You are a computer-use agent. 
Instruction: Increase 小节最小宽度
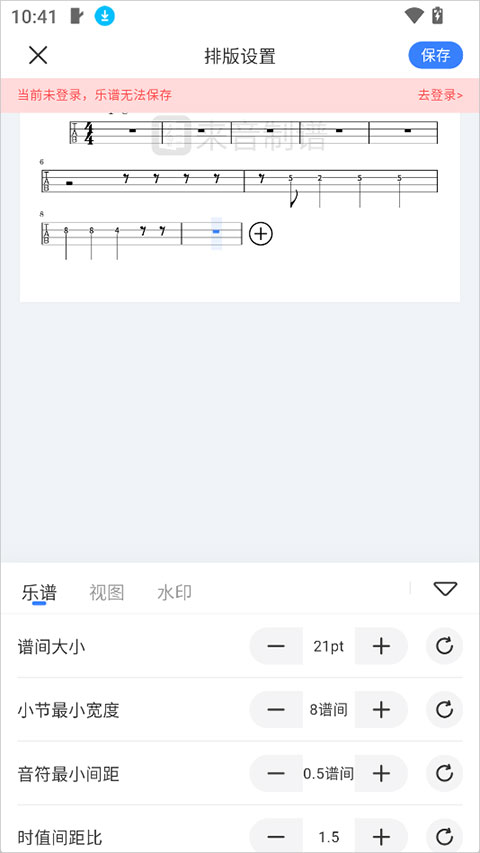(x=381, y=709)
